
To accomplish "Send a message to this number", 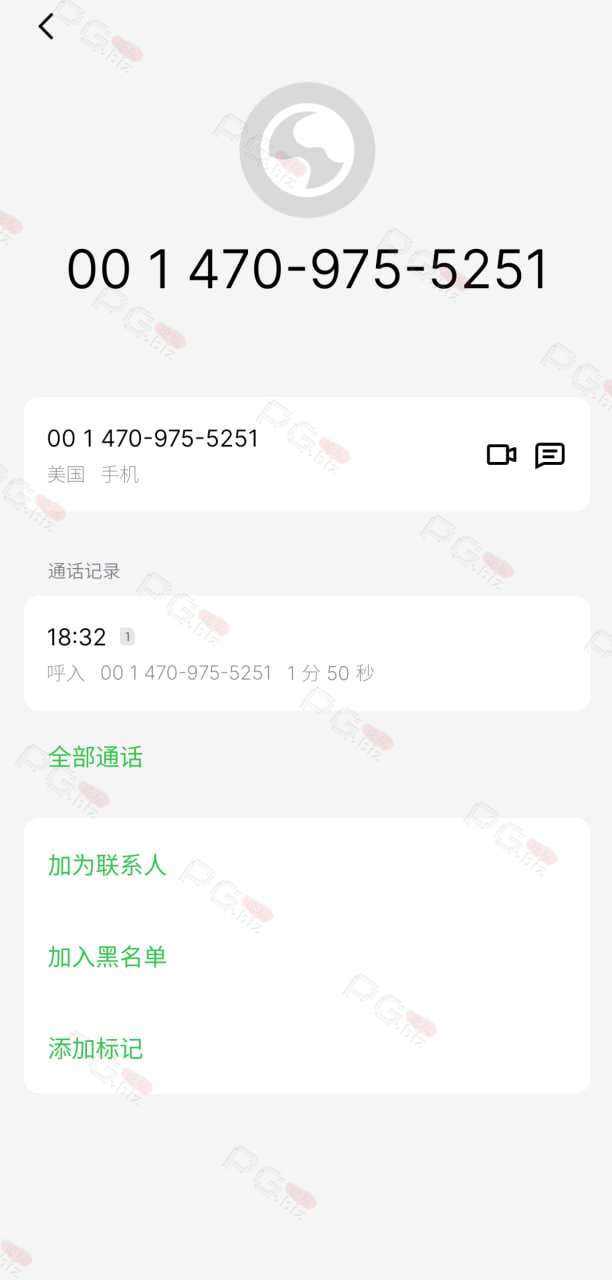I will pyautogui.click(x=550, y=455).
